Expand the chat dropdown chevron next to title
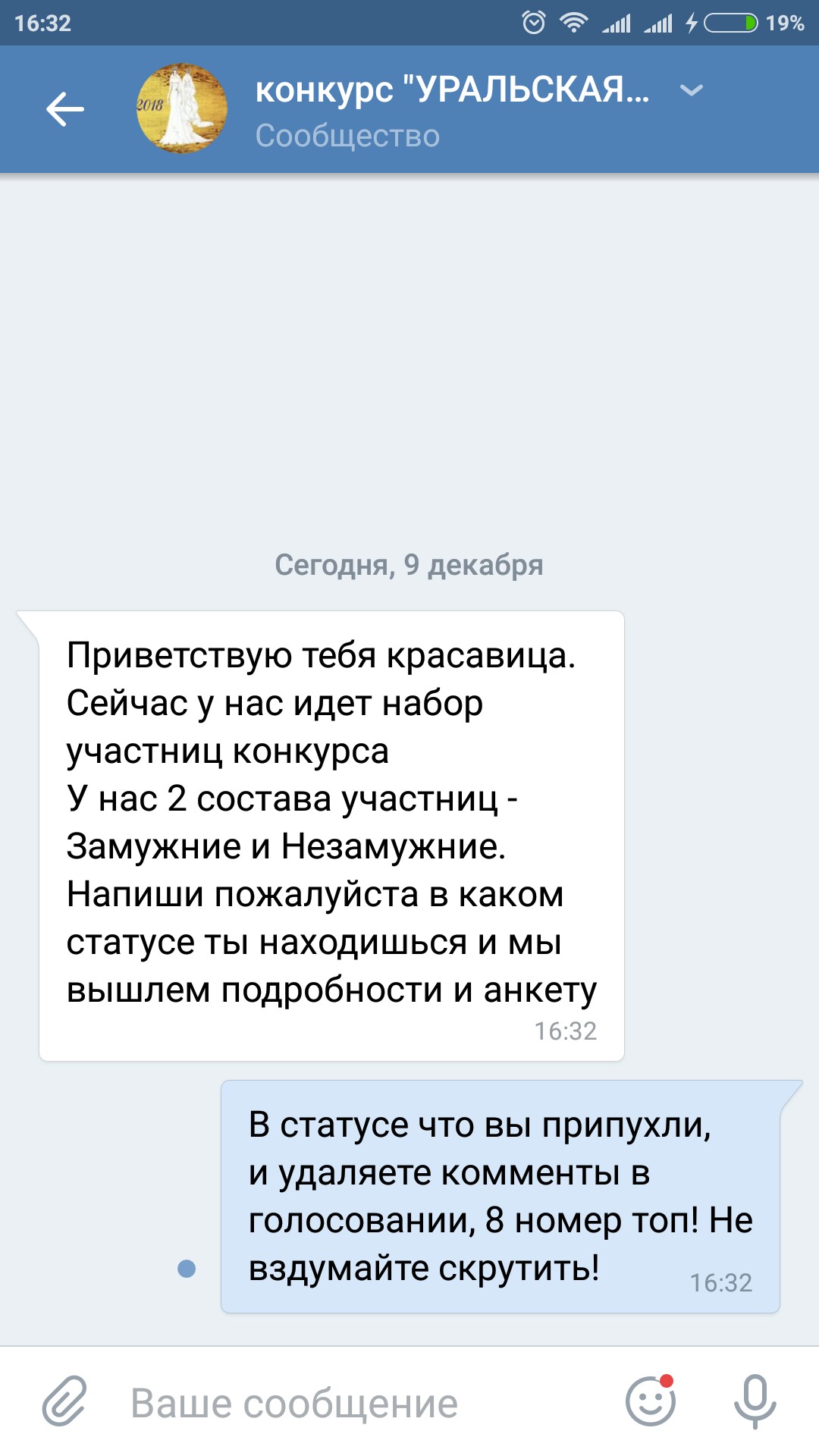The image size is (819, 1456). click(691, 90)
